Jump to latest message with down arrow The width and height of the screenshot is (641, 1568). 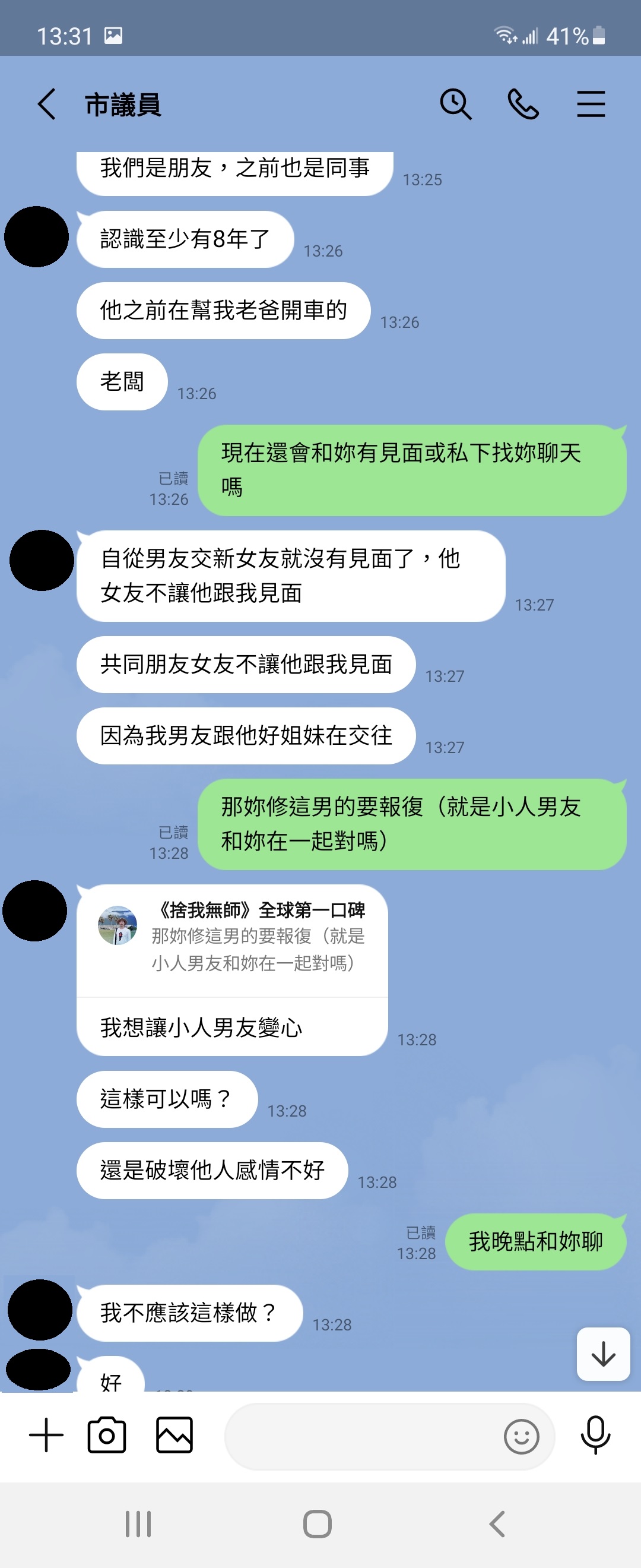[602, 1354]
